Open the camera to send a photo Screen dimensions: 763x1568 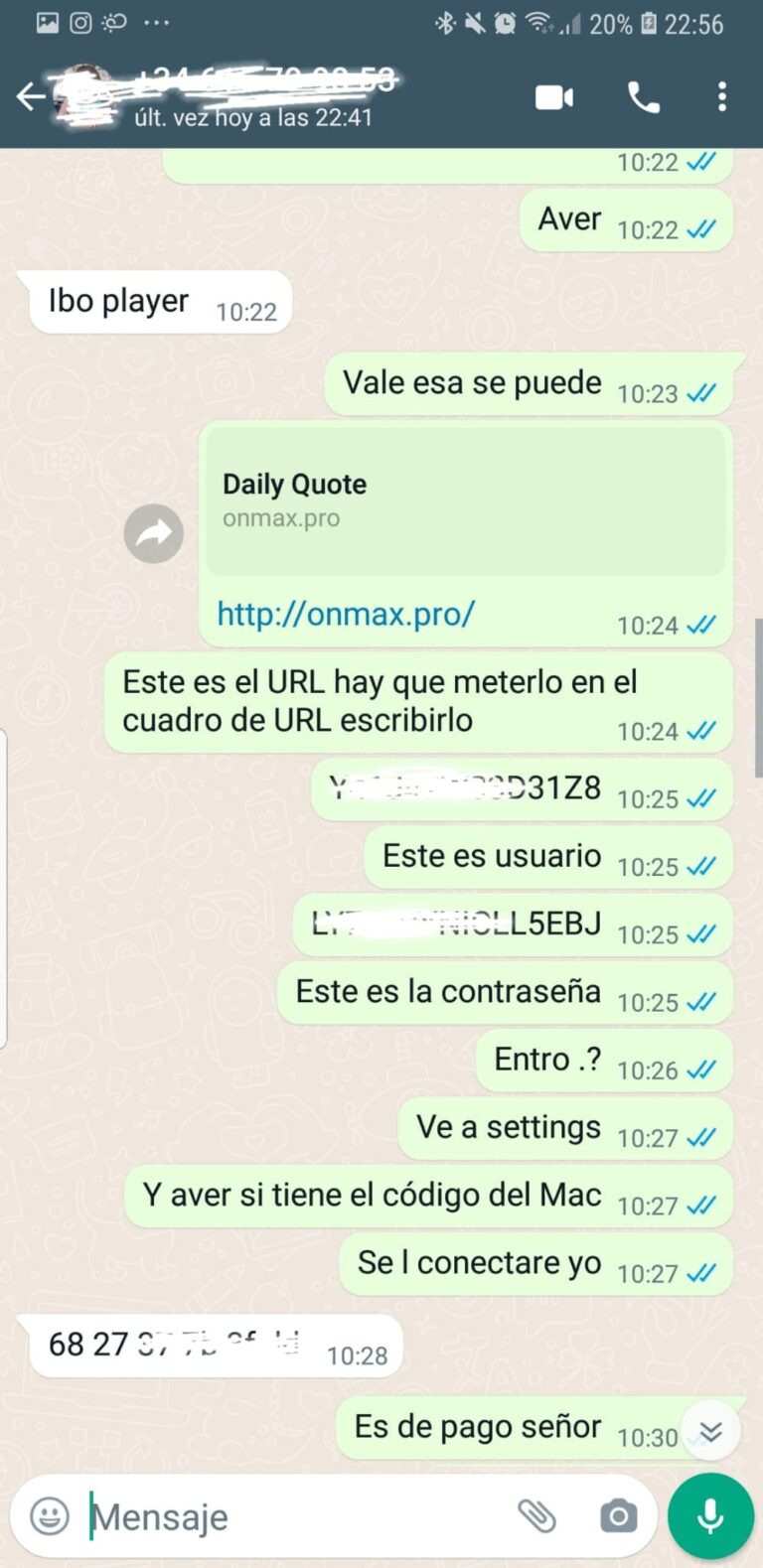click(618, 1515)
